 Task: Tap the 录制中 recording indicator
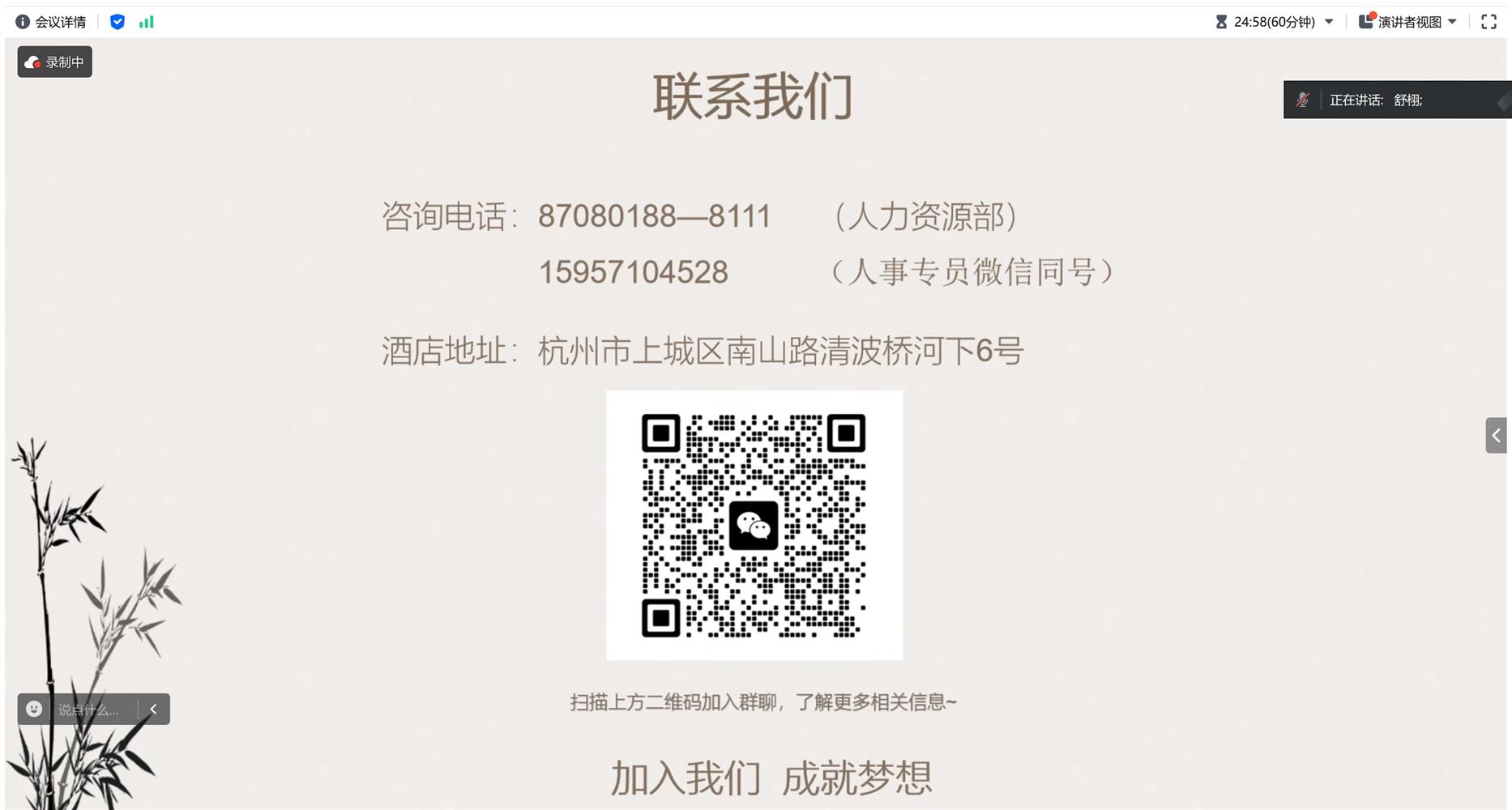pyautogui.click(x=55, y=62)
